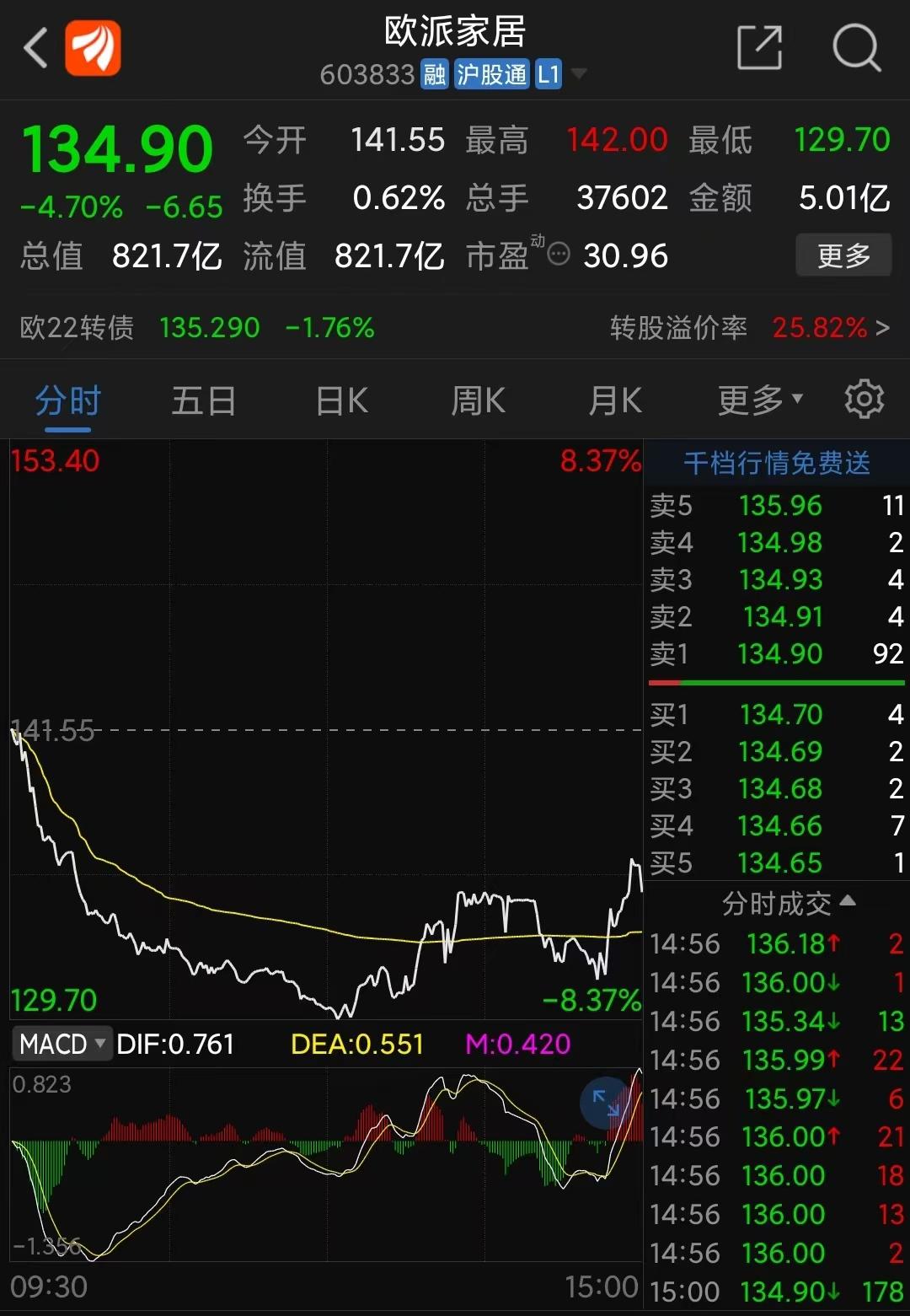Open the 千档行情免费送 banner
Screen dimensions: 910x1316
coord(776,462)
